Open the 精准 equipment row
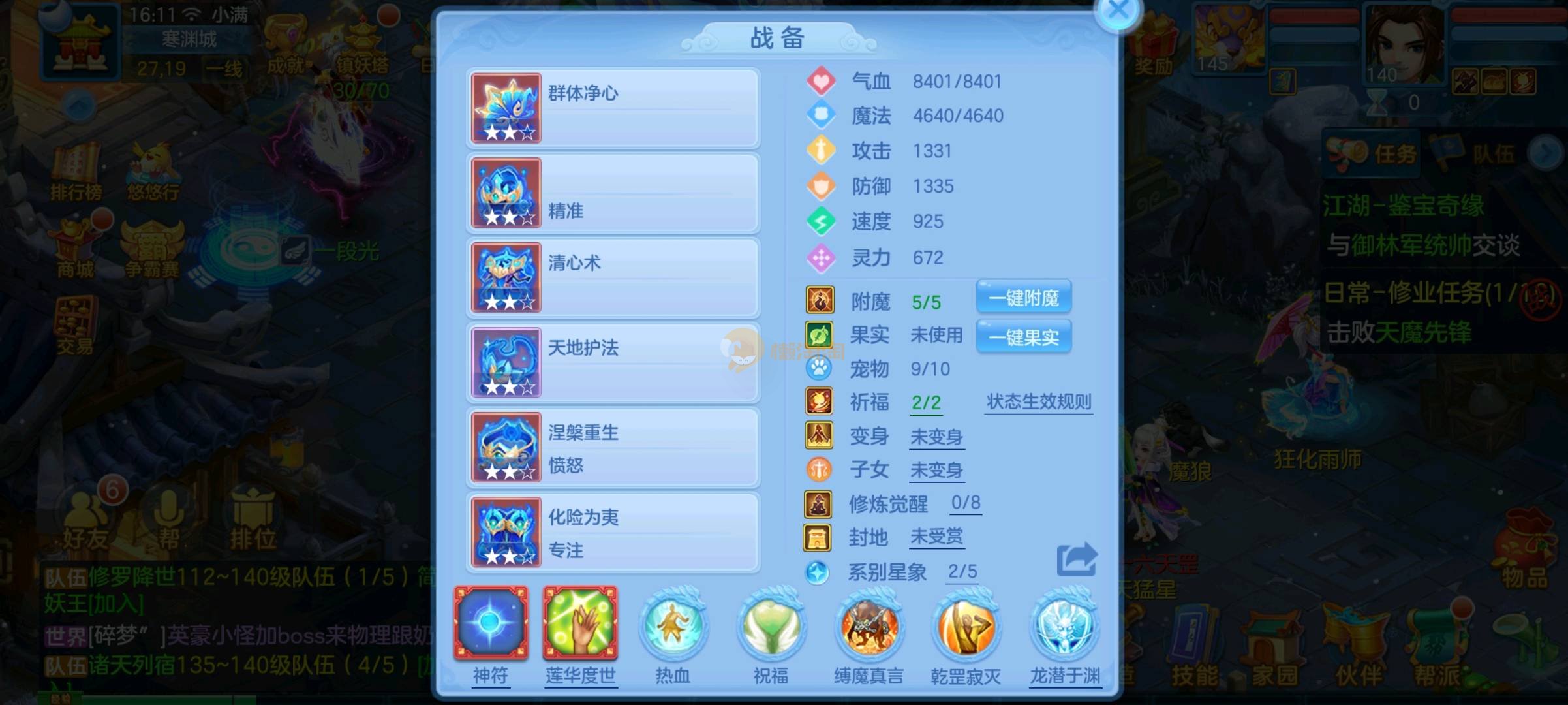This screenshot has width=1568, height=705. pos(613,193)
